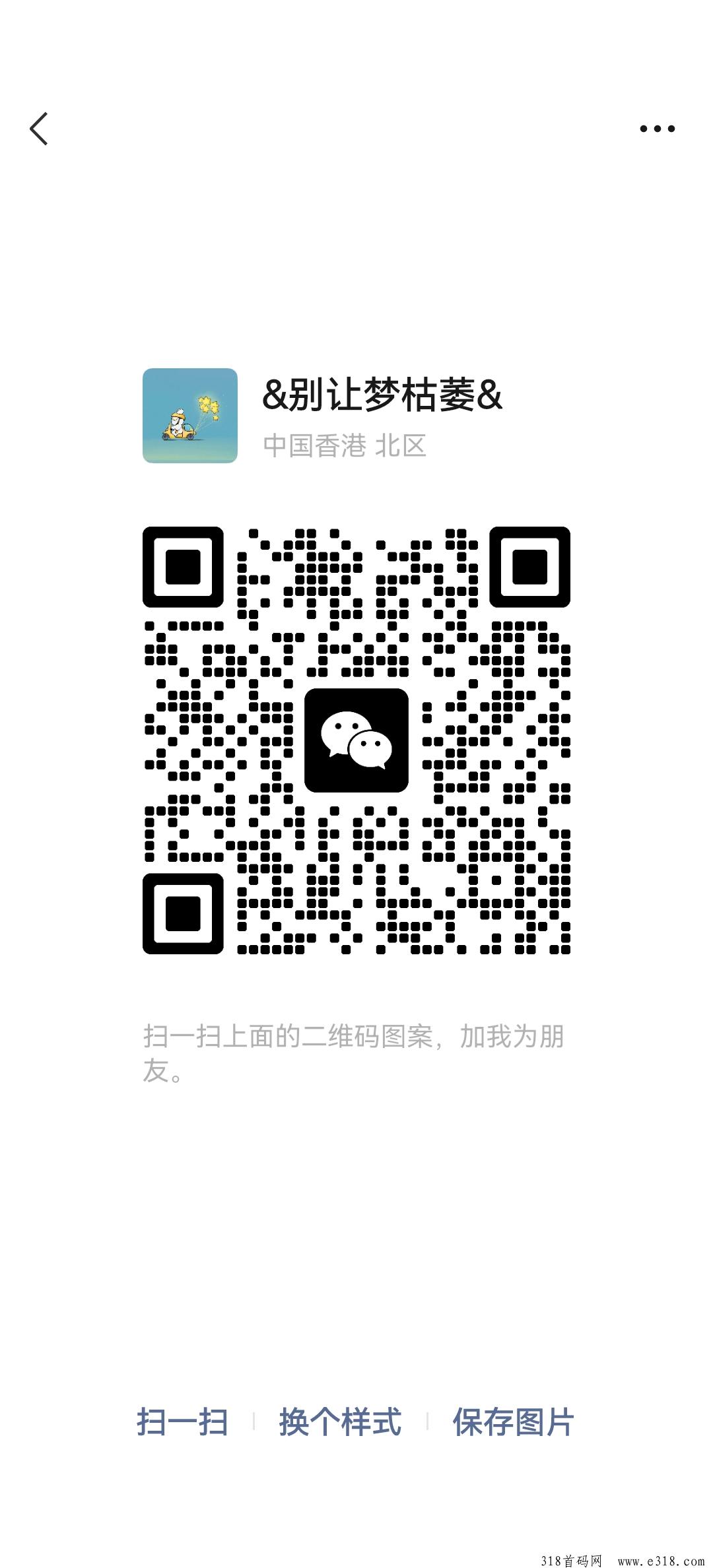Go back using the back arrow
This screenshot has width=713, height=1568.
(39, 129)
